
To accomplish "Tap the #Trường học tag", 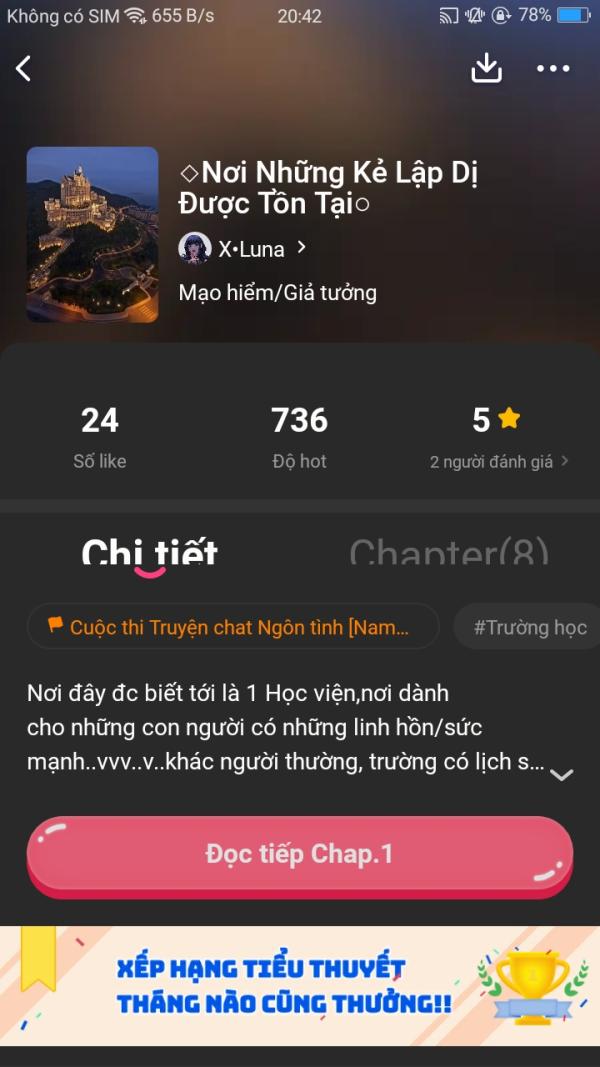I will click(527, 627).
